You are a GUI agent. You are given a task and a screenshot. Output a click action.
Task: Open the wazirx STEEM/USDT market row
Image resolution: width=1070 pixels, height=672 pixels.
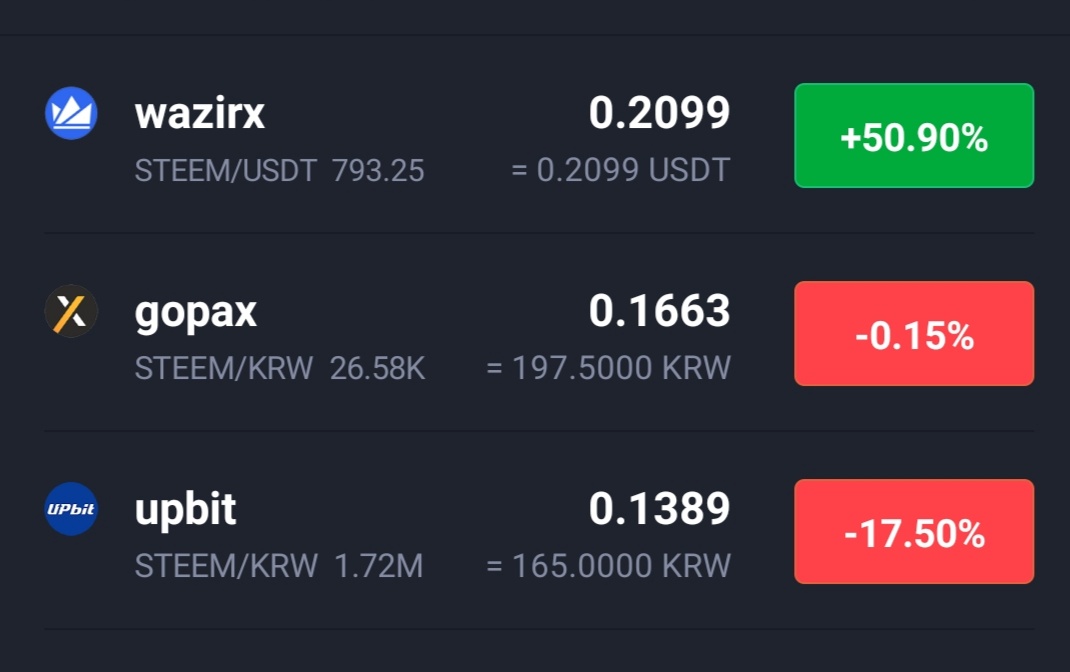click(x=400, y=136)
